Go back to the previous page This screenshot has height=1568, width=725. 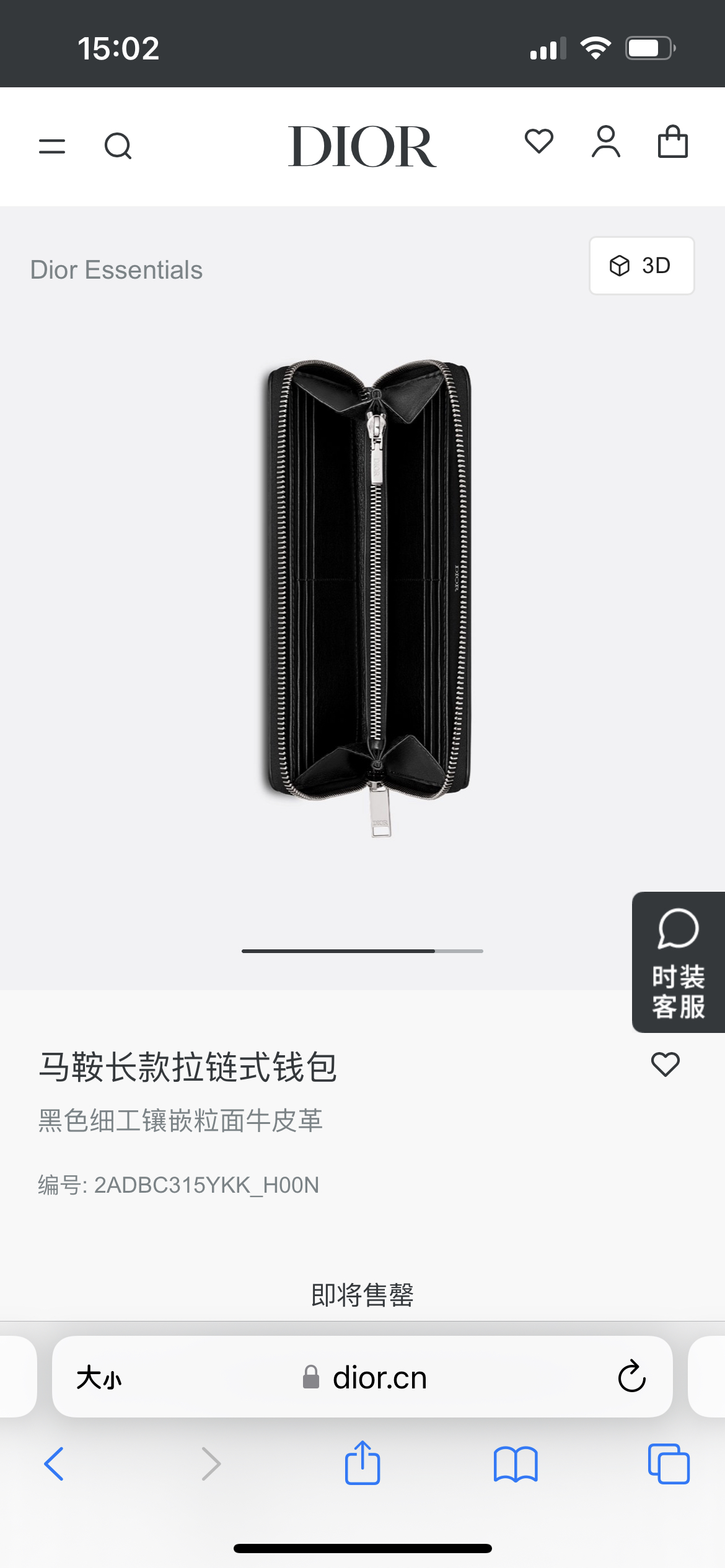click(54, 1464)
